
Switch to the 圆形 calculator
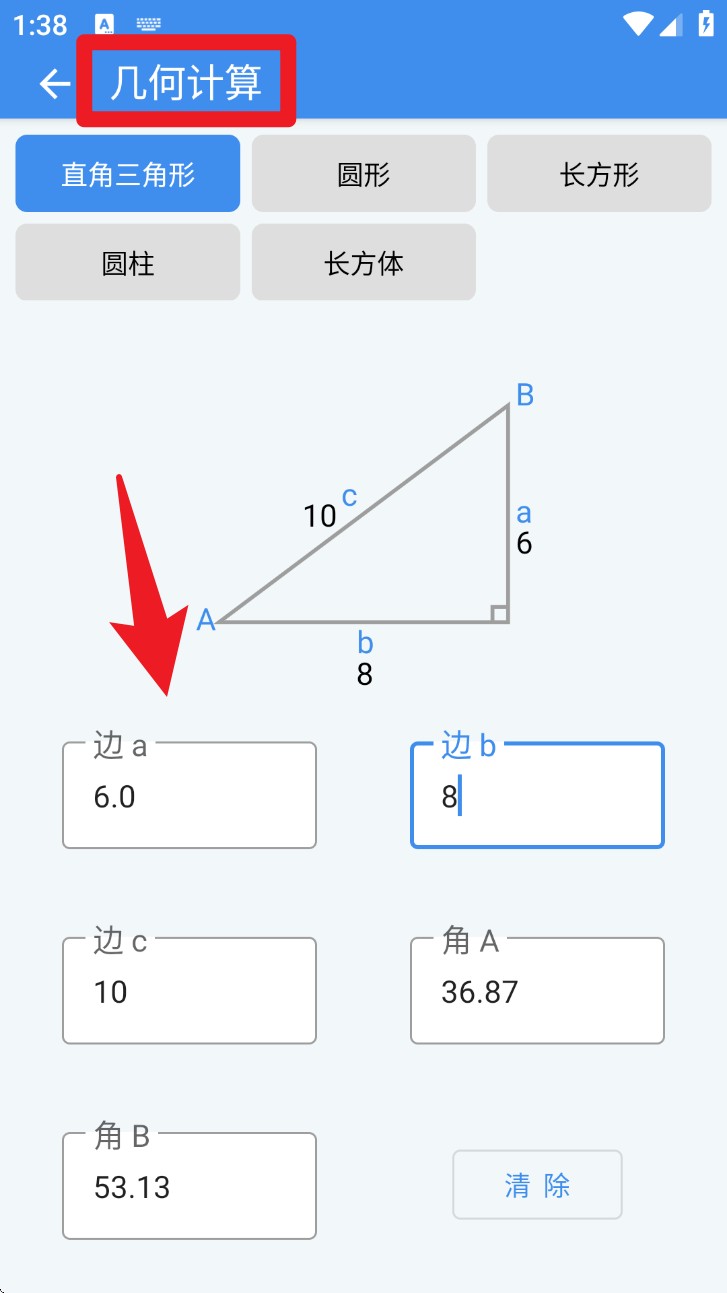(x=364, y=174)
